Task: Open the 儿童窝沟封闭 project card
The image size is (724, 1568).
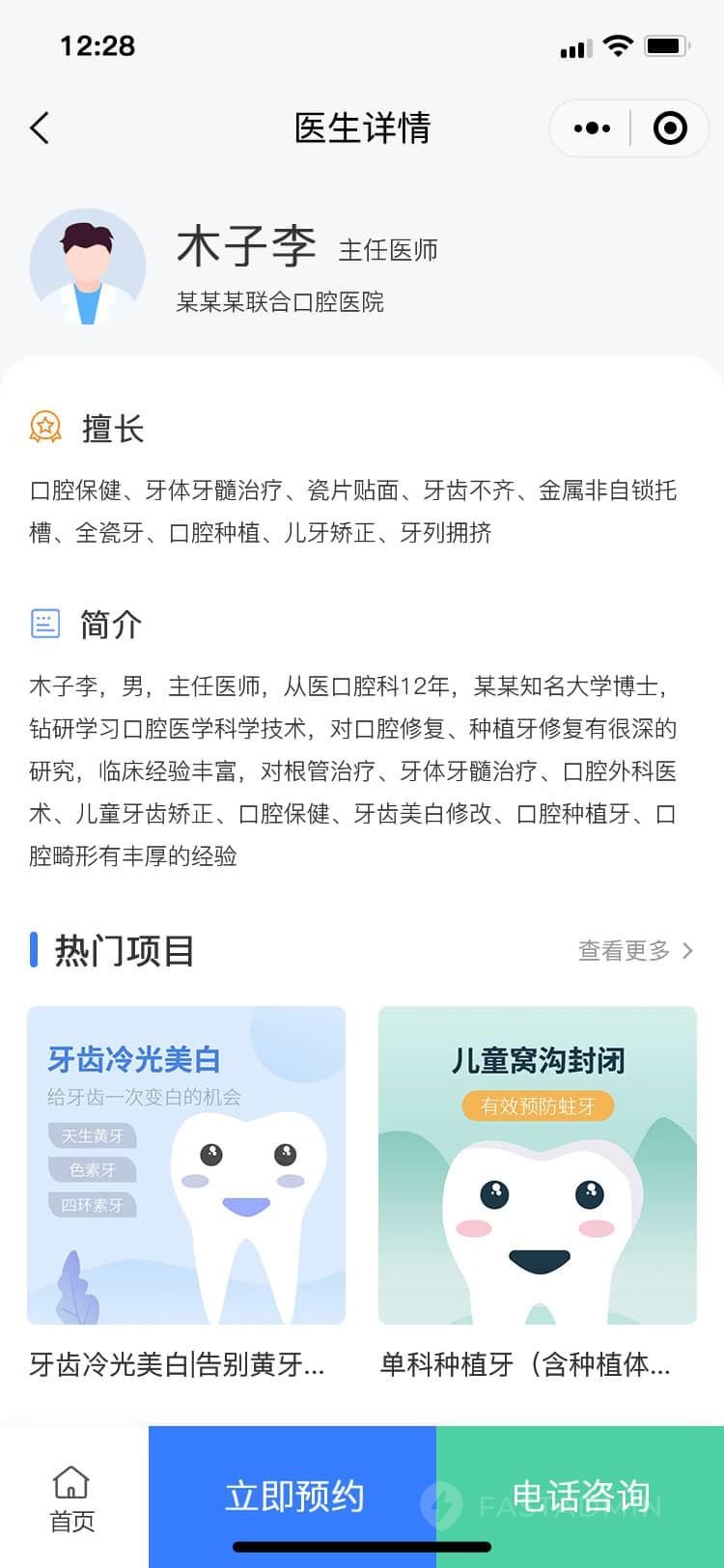Action: [537, 1164]
